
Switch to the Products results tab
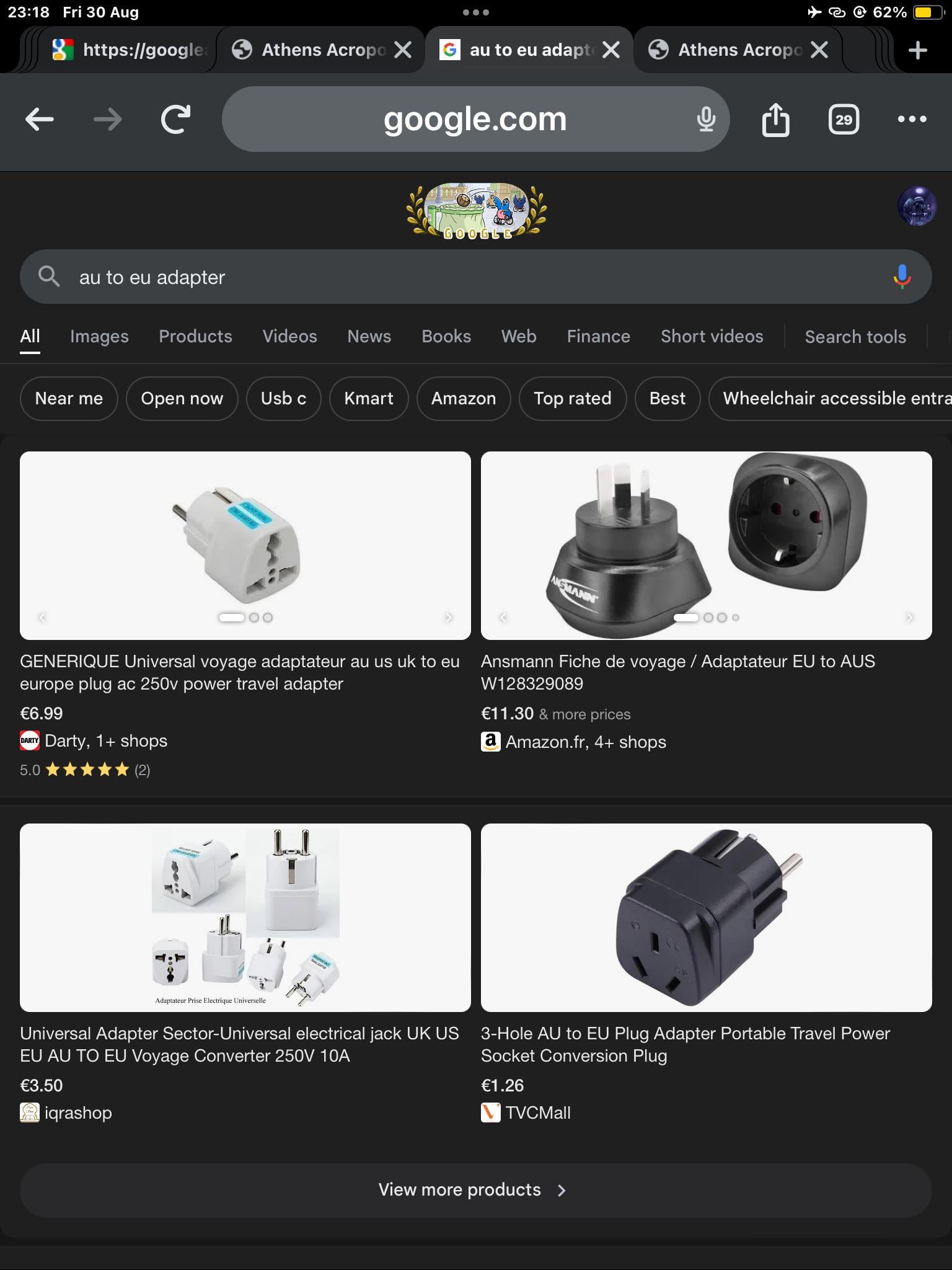pos(195,336)
